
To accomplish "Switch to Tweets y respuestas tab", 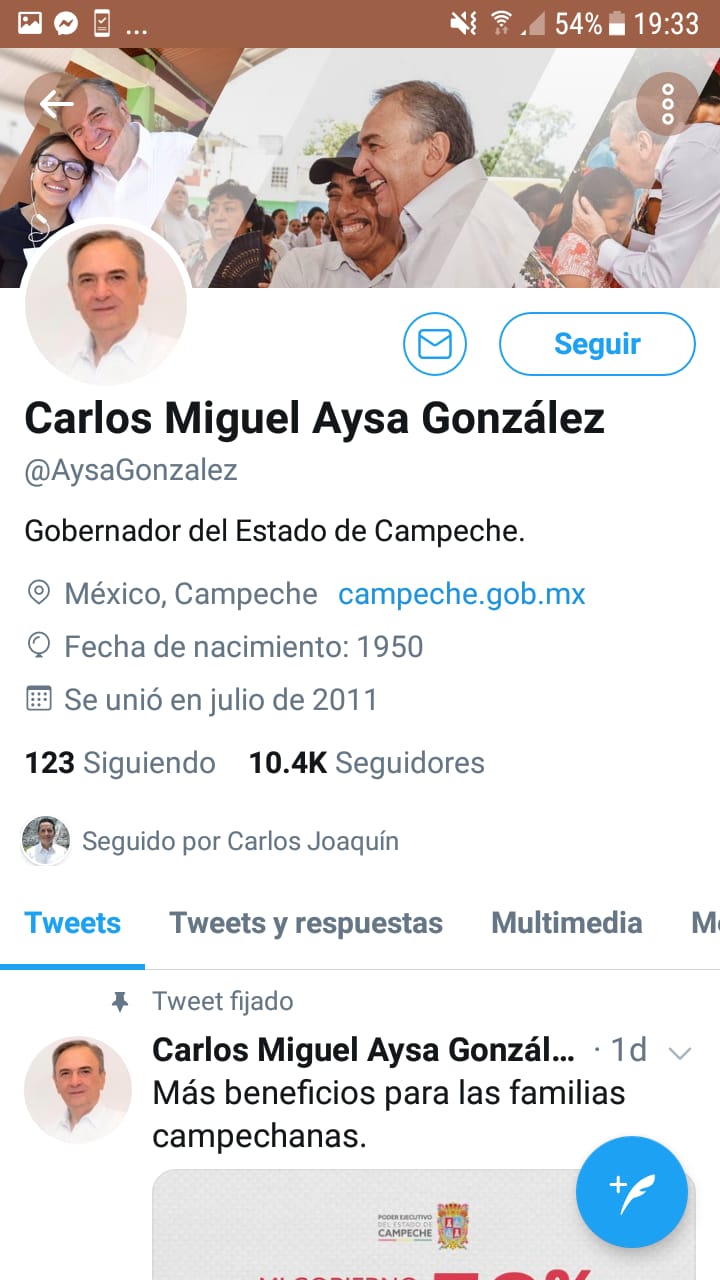I will 306,922.
